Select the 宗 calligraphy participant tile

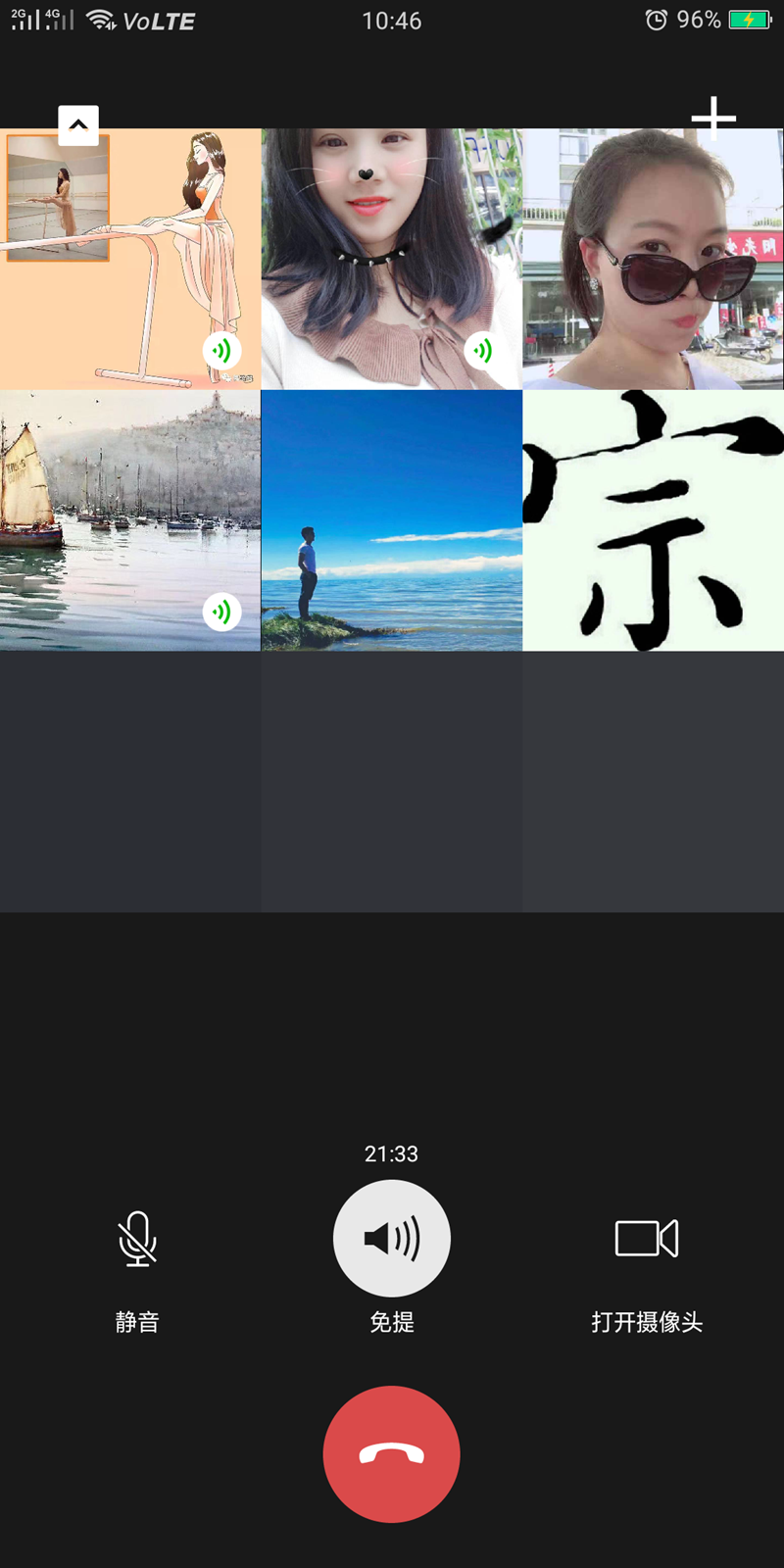[654, 520]
